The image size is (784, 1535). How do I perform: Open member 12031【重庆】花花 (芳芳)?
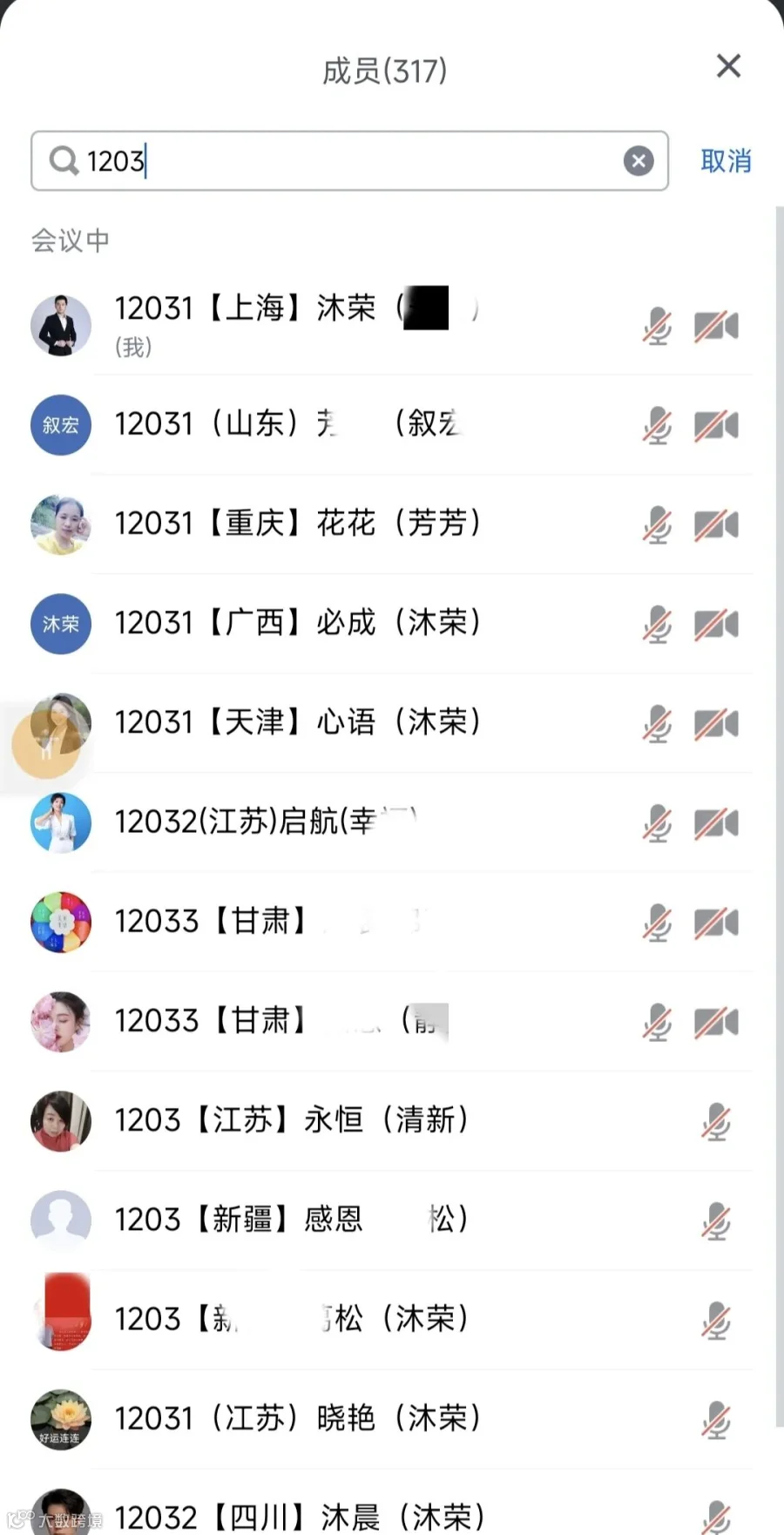[391, 524]
